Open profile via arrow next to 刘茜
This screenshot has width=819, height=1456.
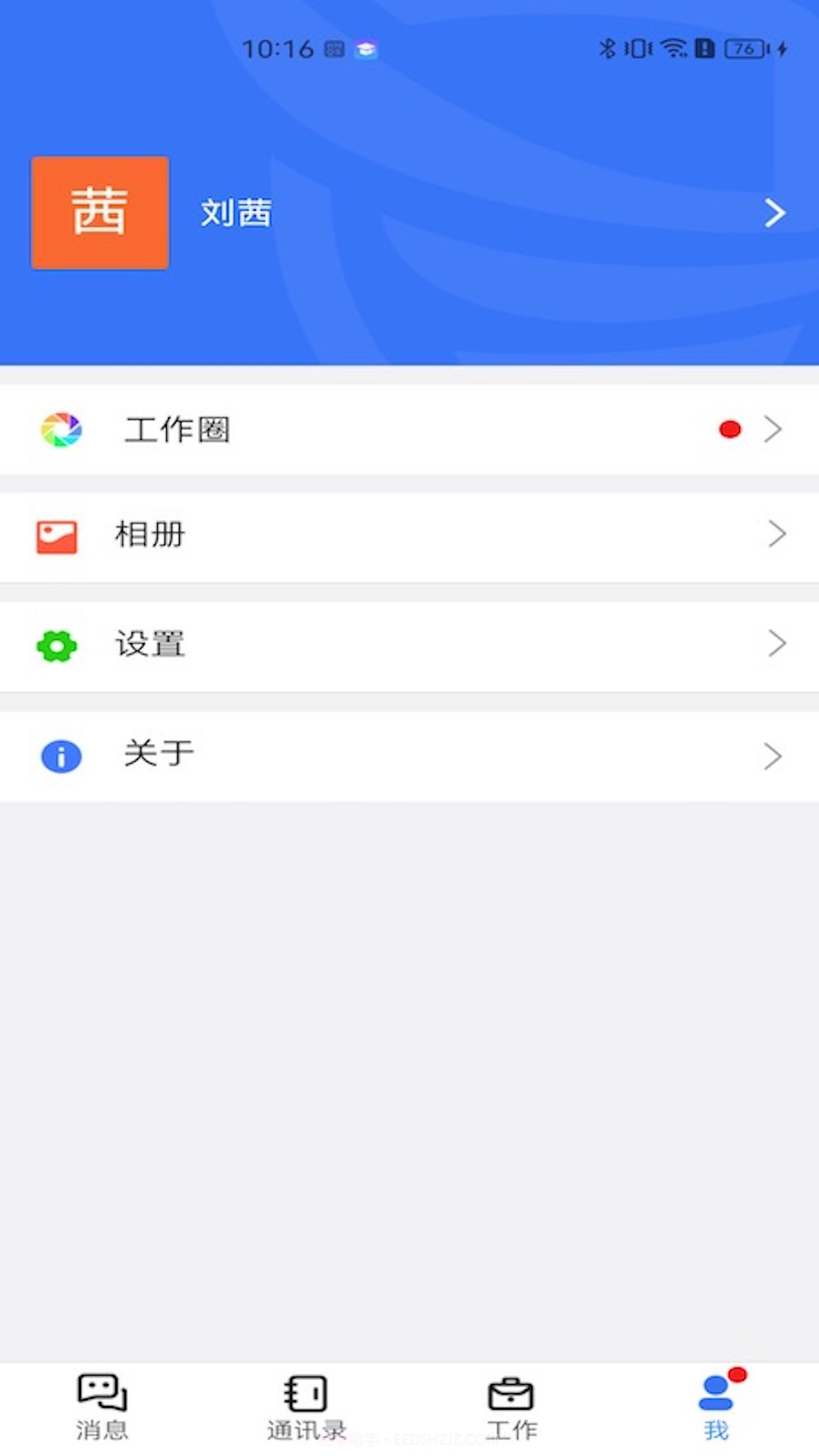(774, 213)
